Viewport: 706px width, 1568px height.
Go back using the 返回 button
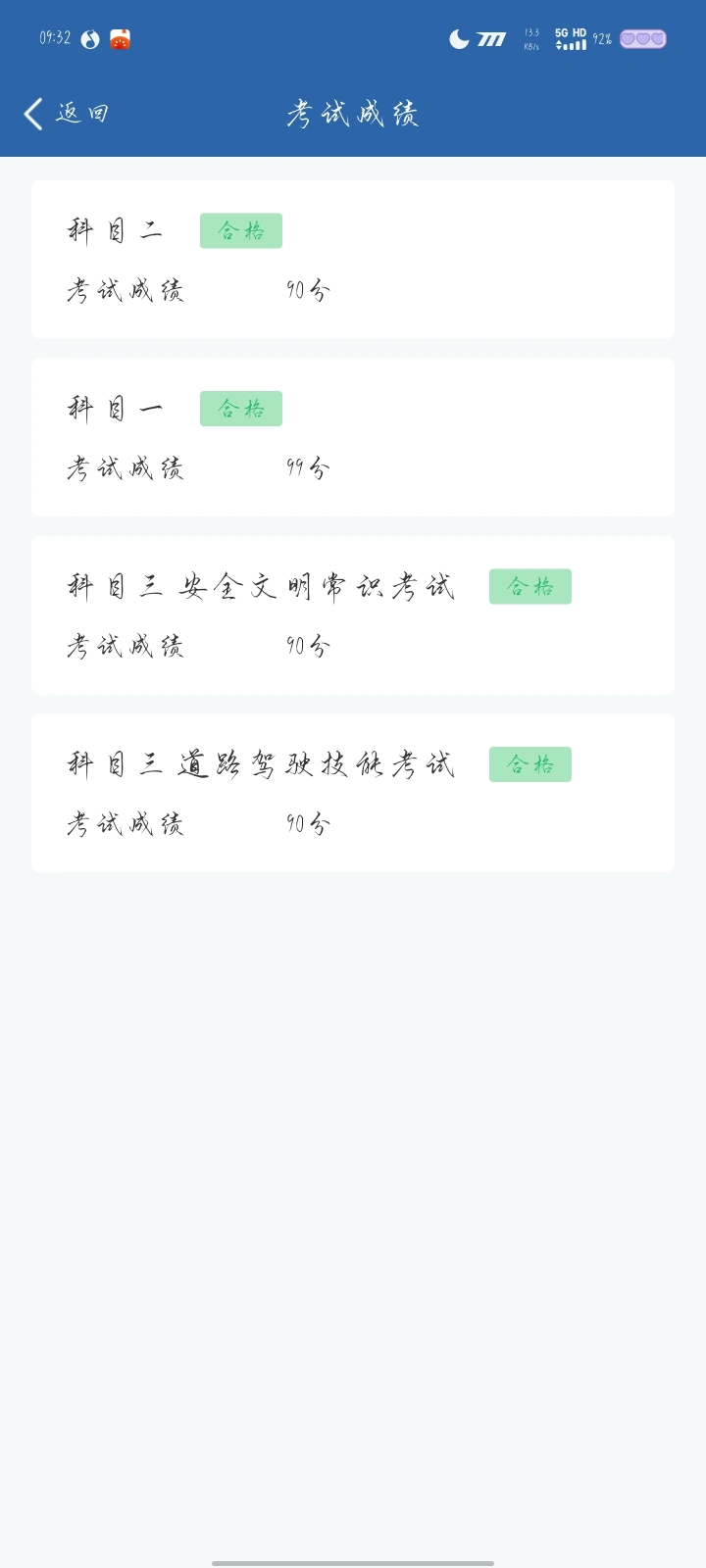point(66,114)
